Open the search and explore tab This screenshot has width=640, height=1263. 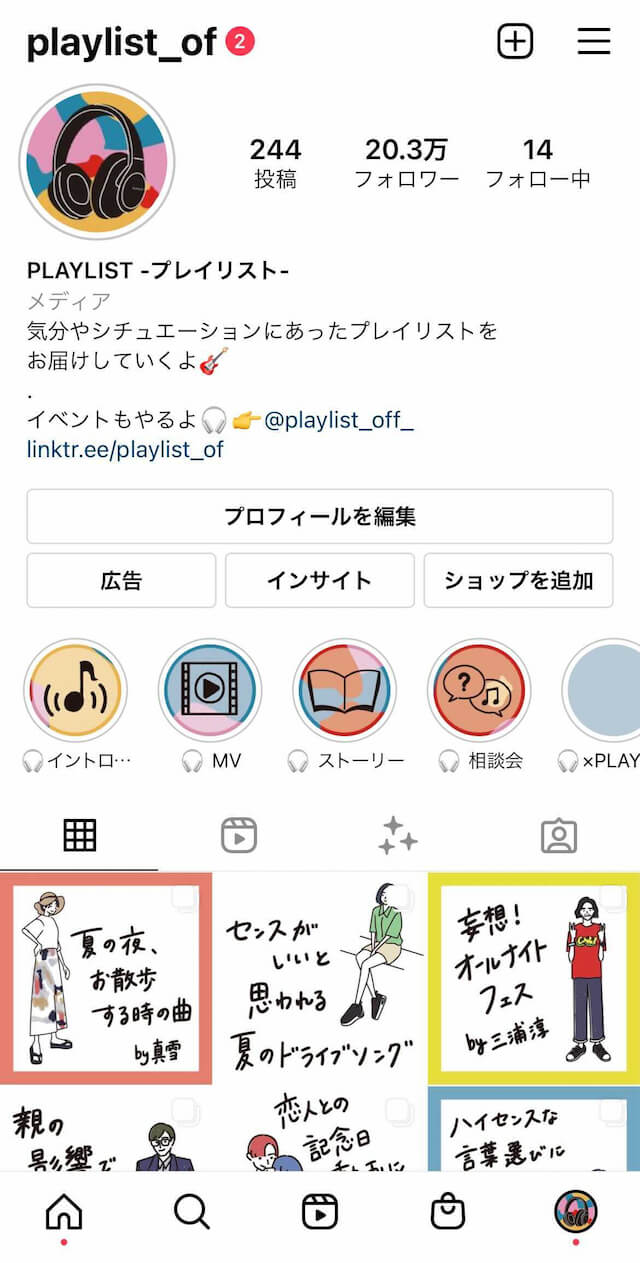(x=192, y=1212)
